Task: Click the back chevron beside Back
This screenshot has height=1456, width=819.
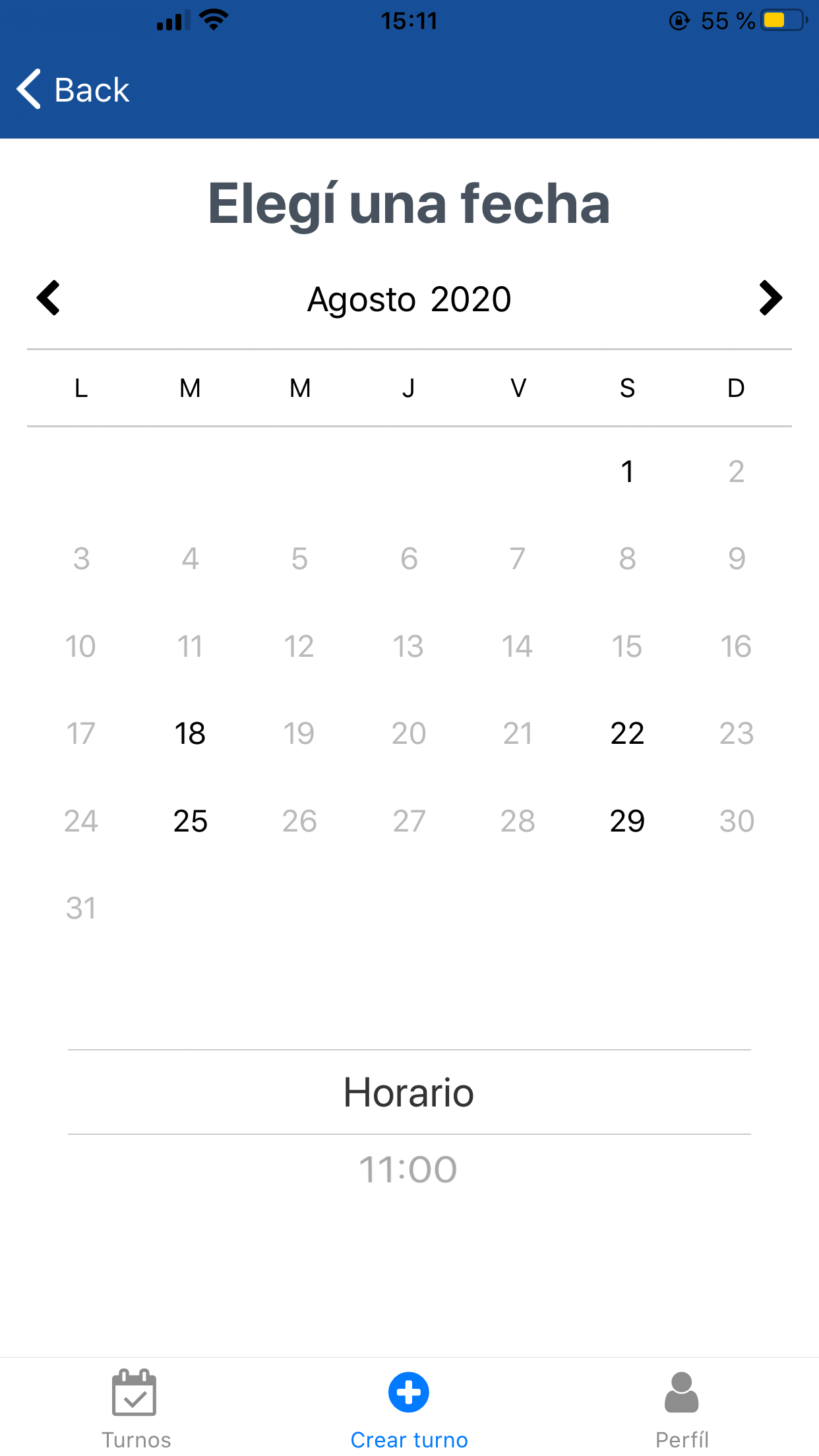Action: click(x=28, y=88)
